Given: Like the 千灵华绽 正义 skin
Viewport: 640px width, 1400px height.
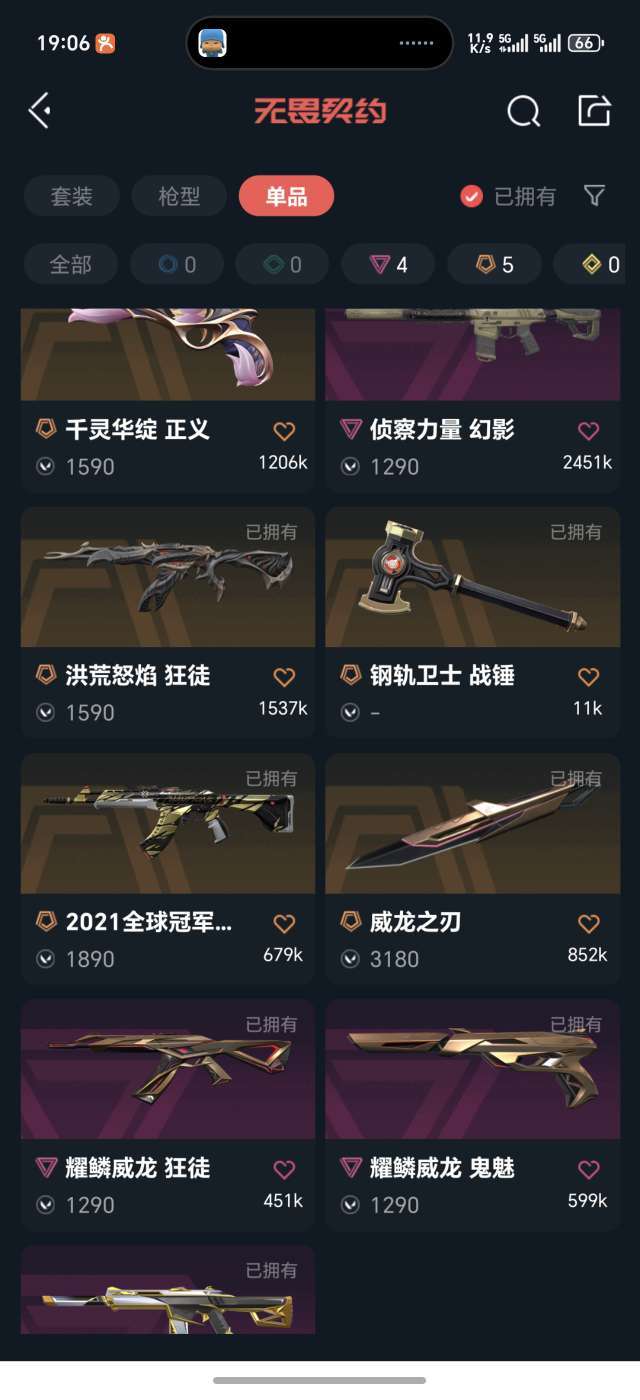Looking at the screenshot, I should [x=284, y=431].
